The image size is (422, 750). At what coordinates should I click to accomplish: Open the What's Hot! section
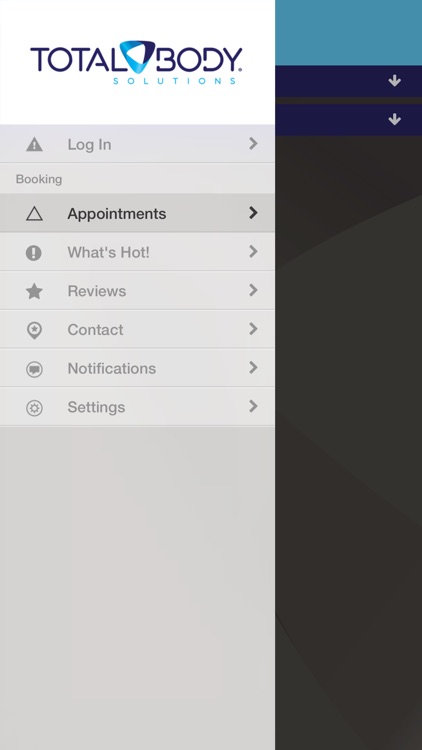[137, 252]
